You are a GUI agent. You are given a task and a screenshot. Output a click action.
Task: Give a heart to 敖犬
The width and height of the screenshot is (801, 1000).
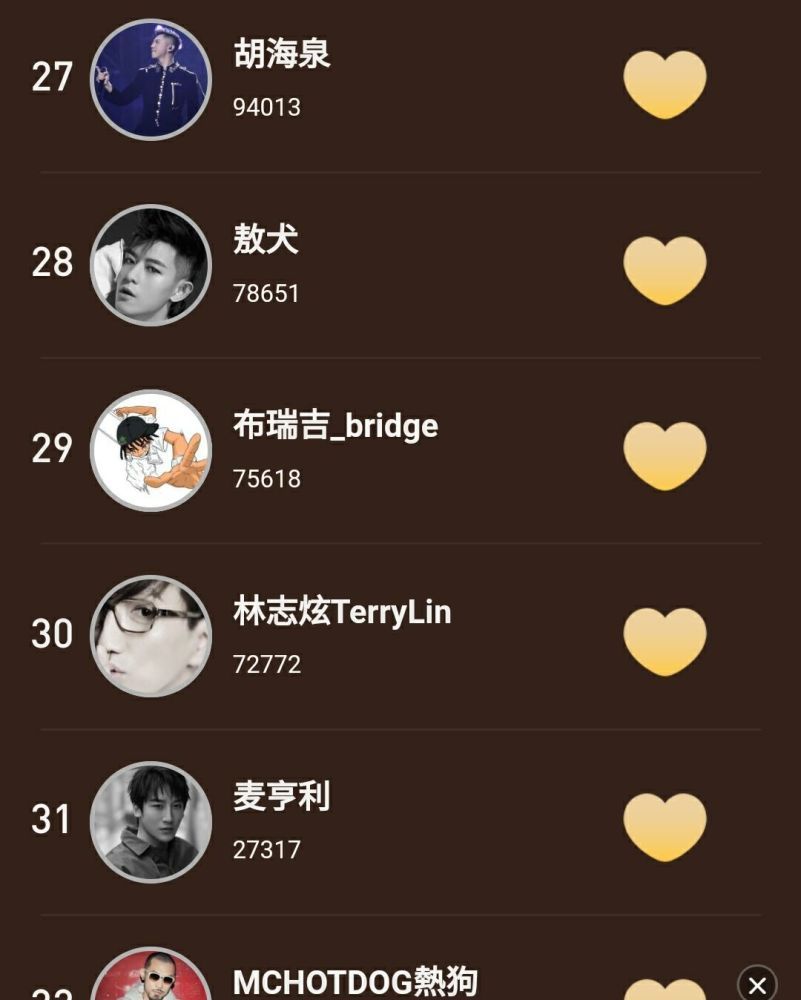pyautogui.click(x=664, y=270)
